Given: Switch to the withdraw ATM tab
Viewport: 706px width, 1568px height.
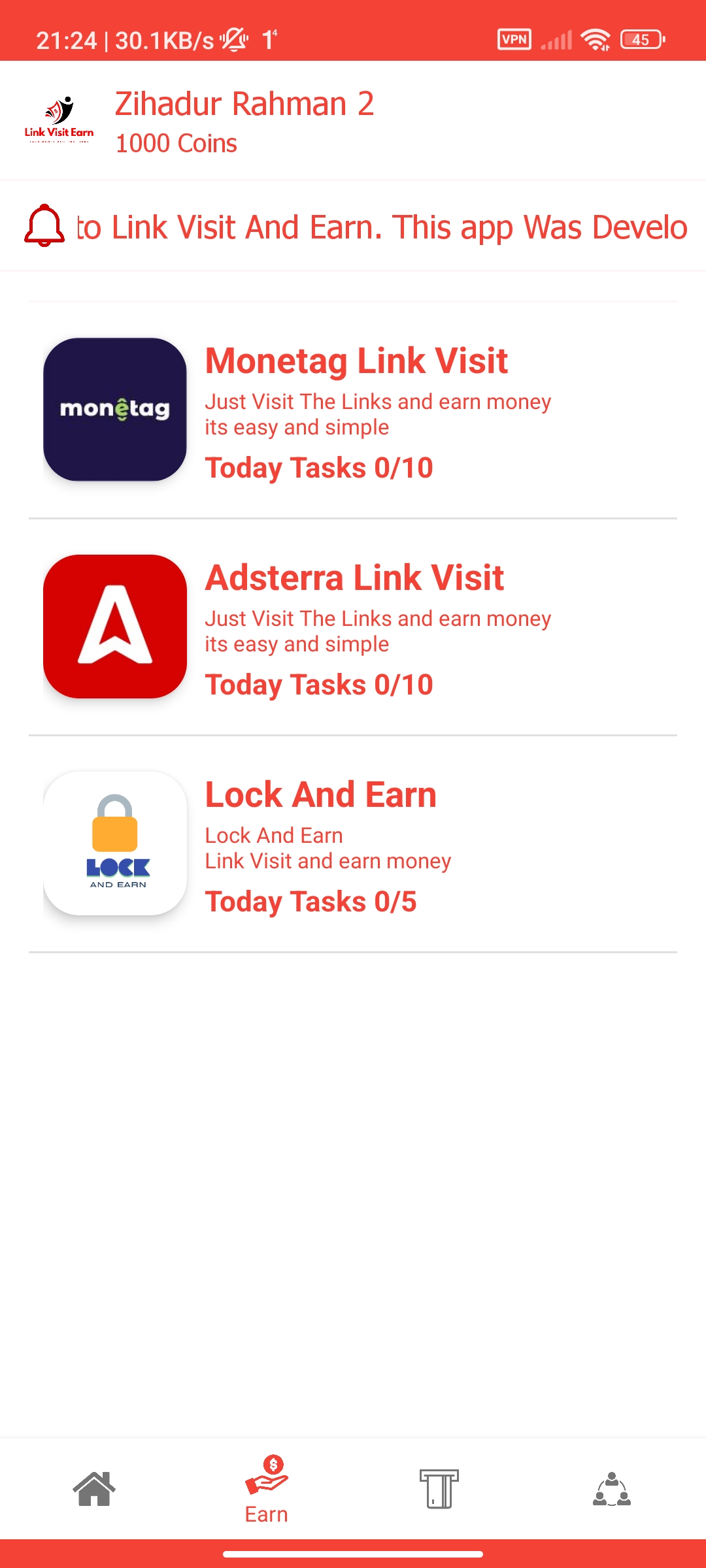Looking at the screenshot, I should 439,1489.
